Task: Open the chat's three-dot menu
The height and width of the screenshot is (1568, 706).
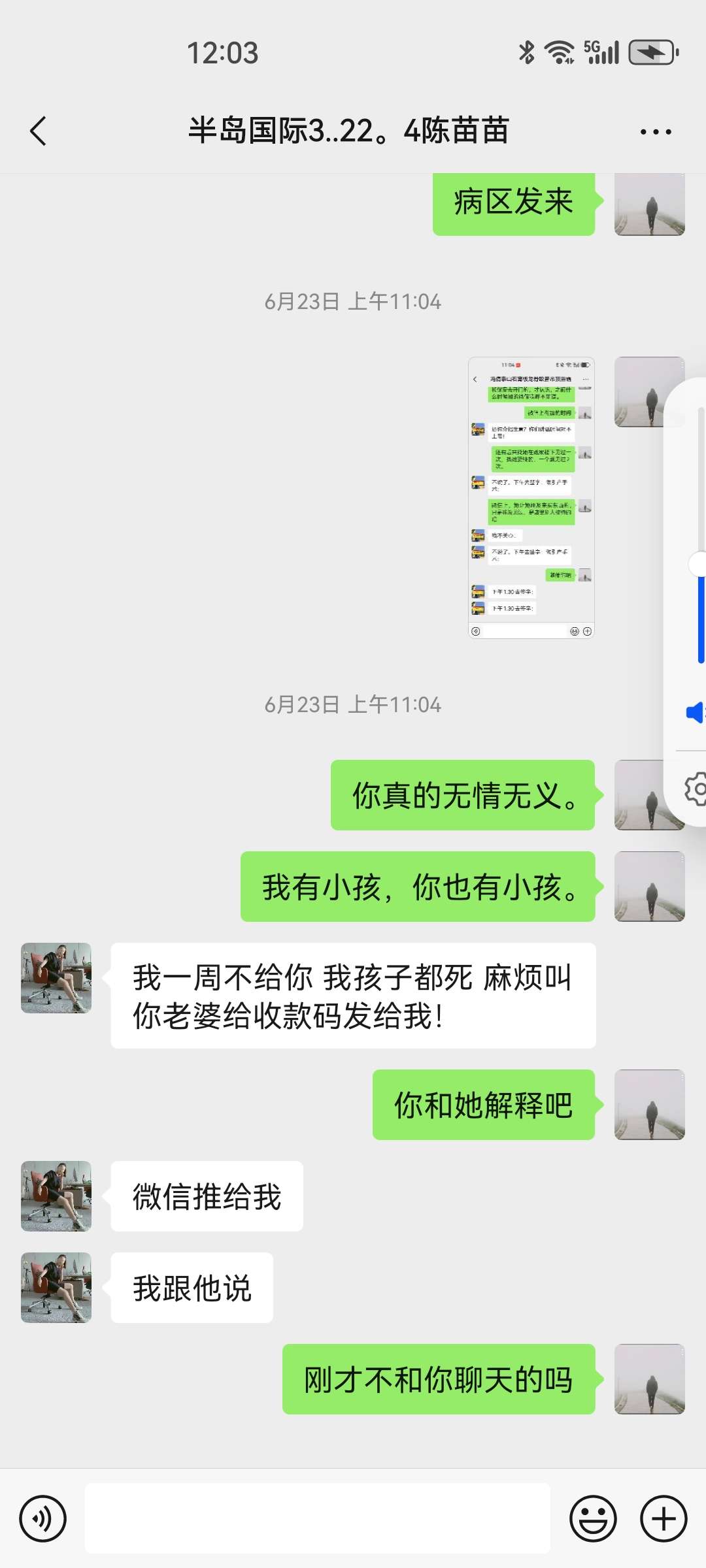Action: point(655,132)
